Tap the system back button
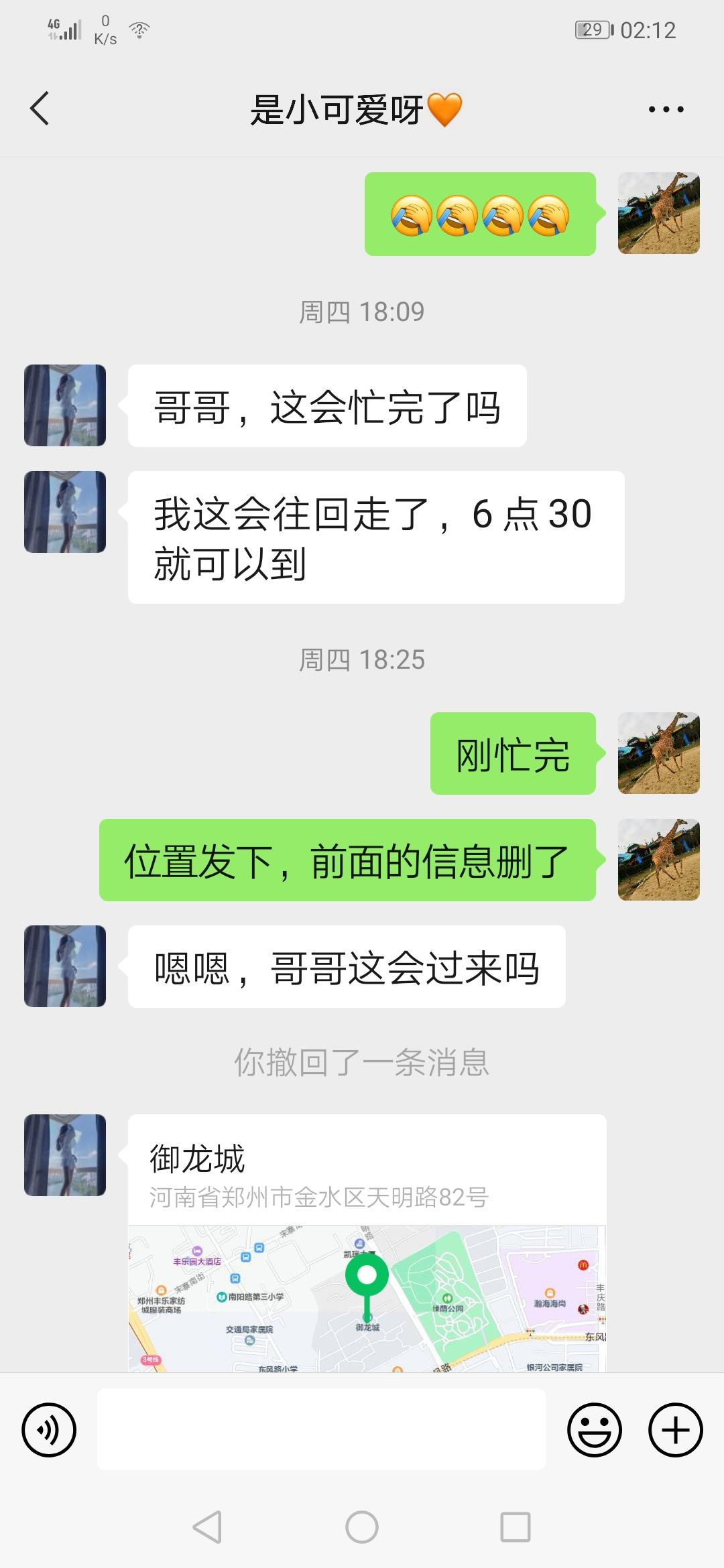 click(x=207, y=1528)
